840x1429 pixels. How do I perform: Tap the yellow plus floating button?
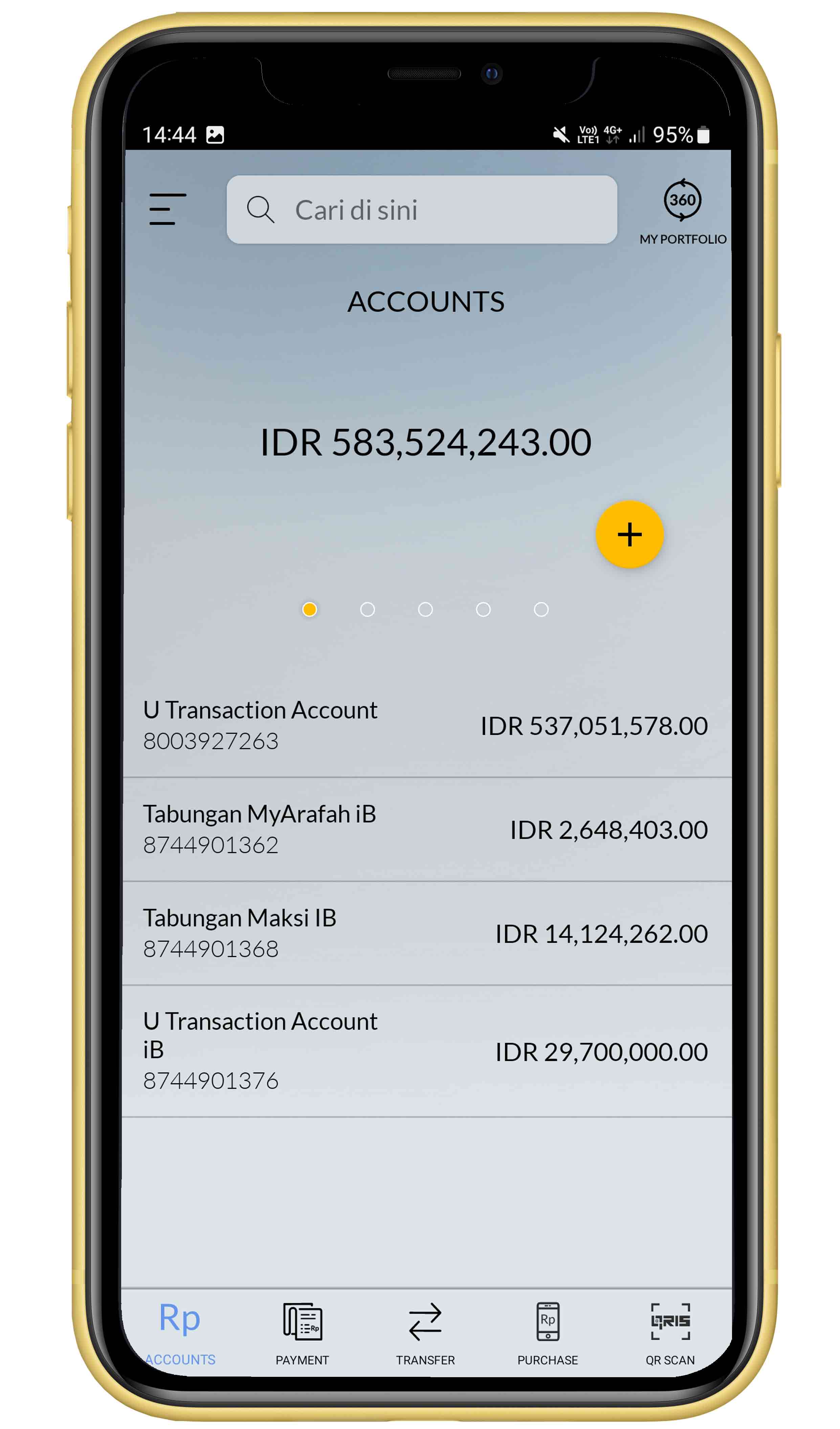pos(629,534)
